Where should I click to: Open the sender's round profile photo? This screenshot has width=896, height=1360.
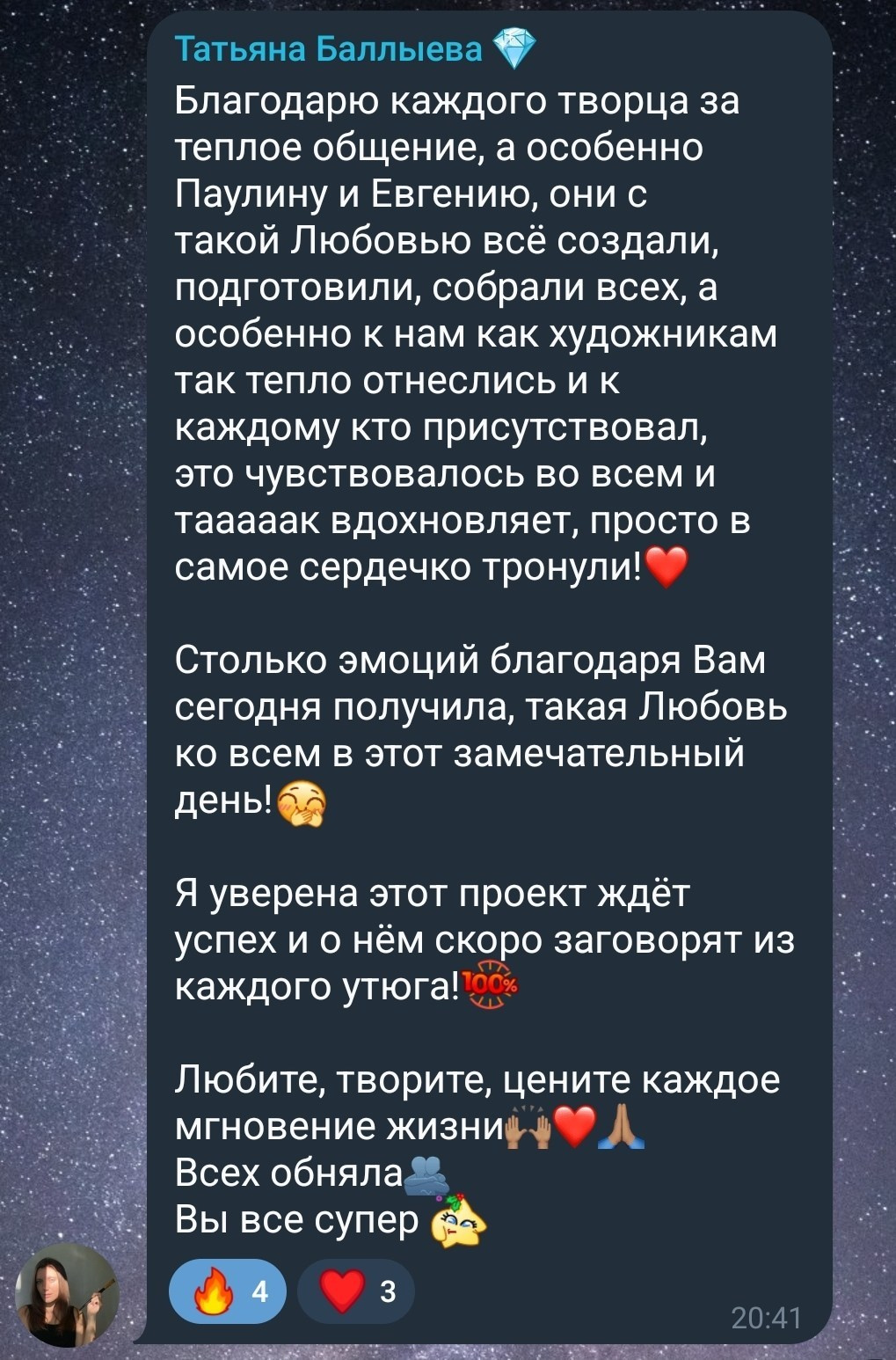(67, 1295)
